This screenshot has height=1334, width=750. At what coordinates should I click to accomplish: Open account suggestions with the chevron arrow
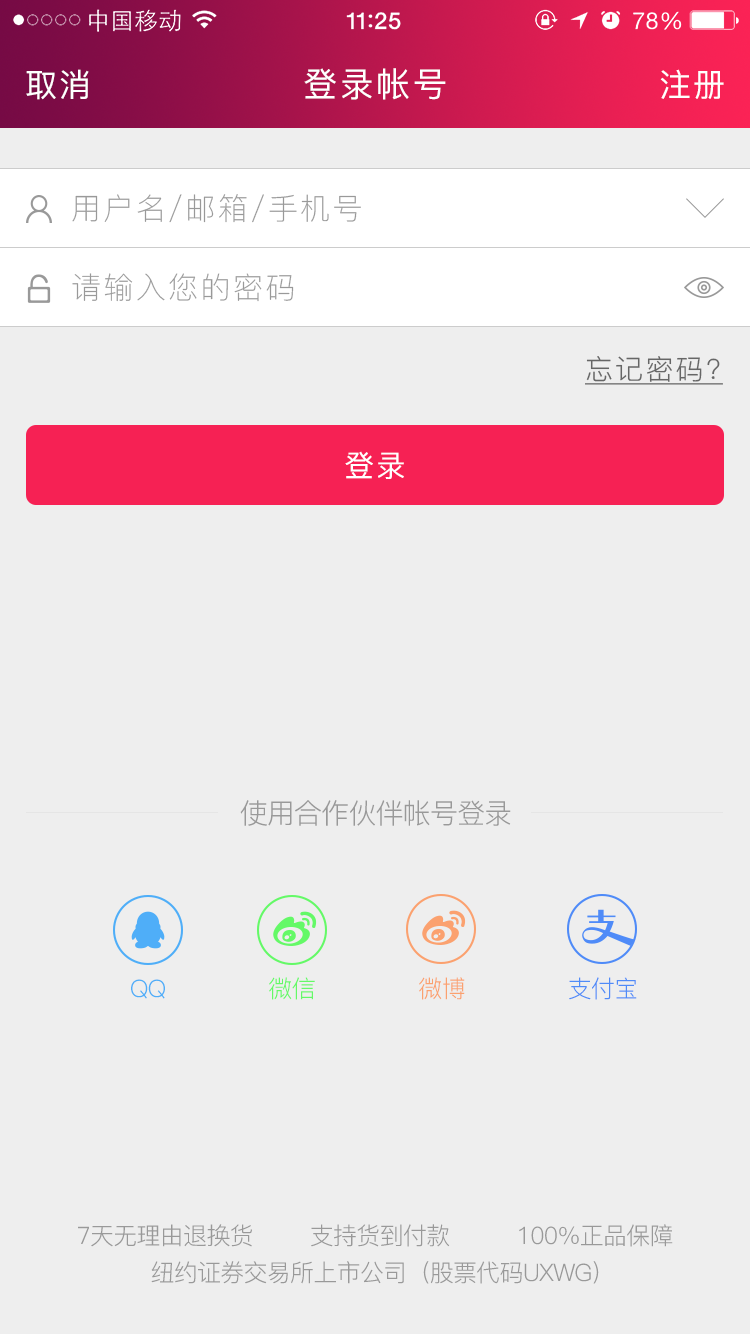(705, 207)
